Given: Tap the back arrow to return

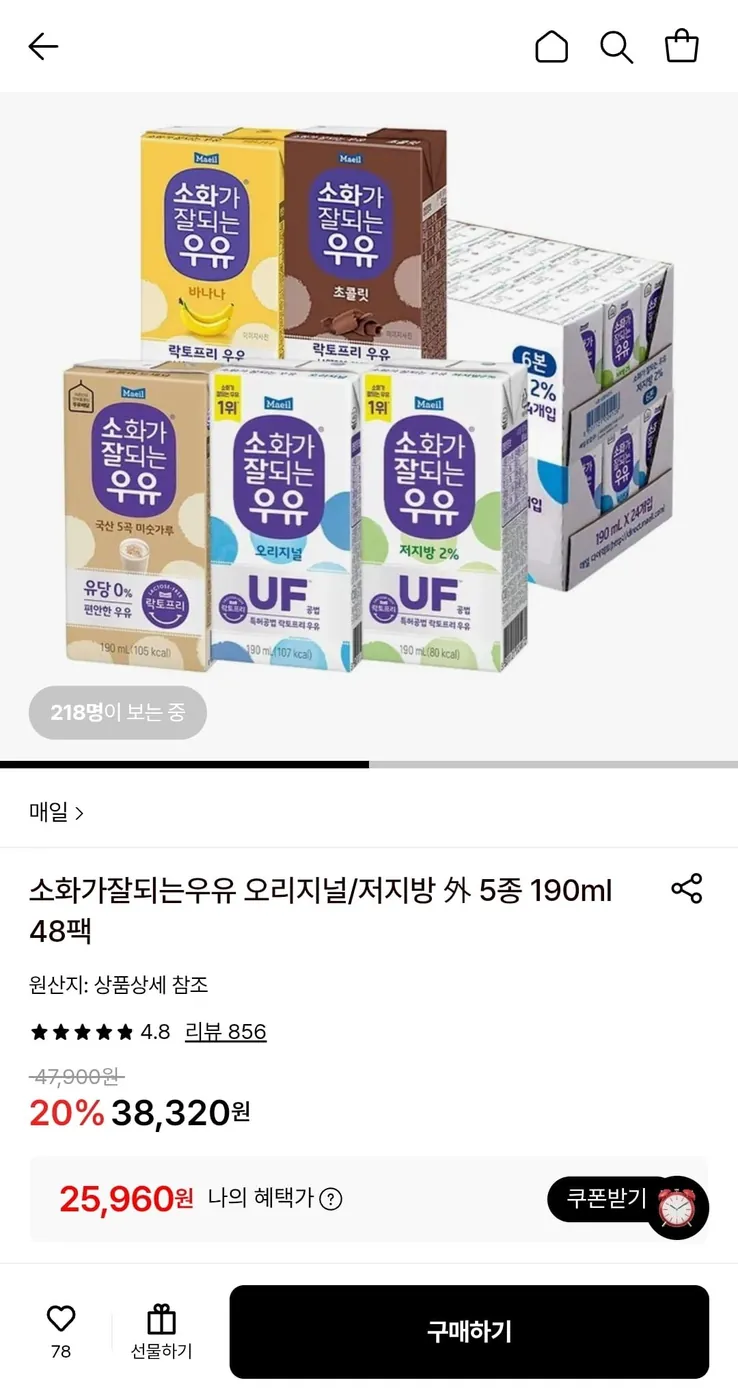Looking at the screenshot, I should point(43,46).
